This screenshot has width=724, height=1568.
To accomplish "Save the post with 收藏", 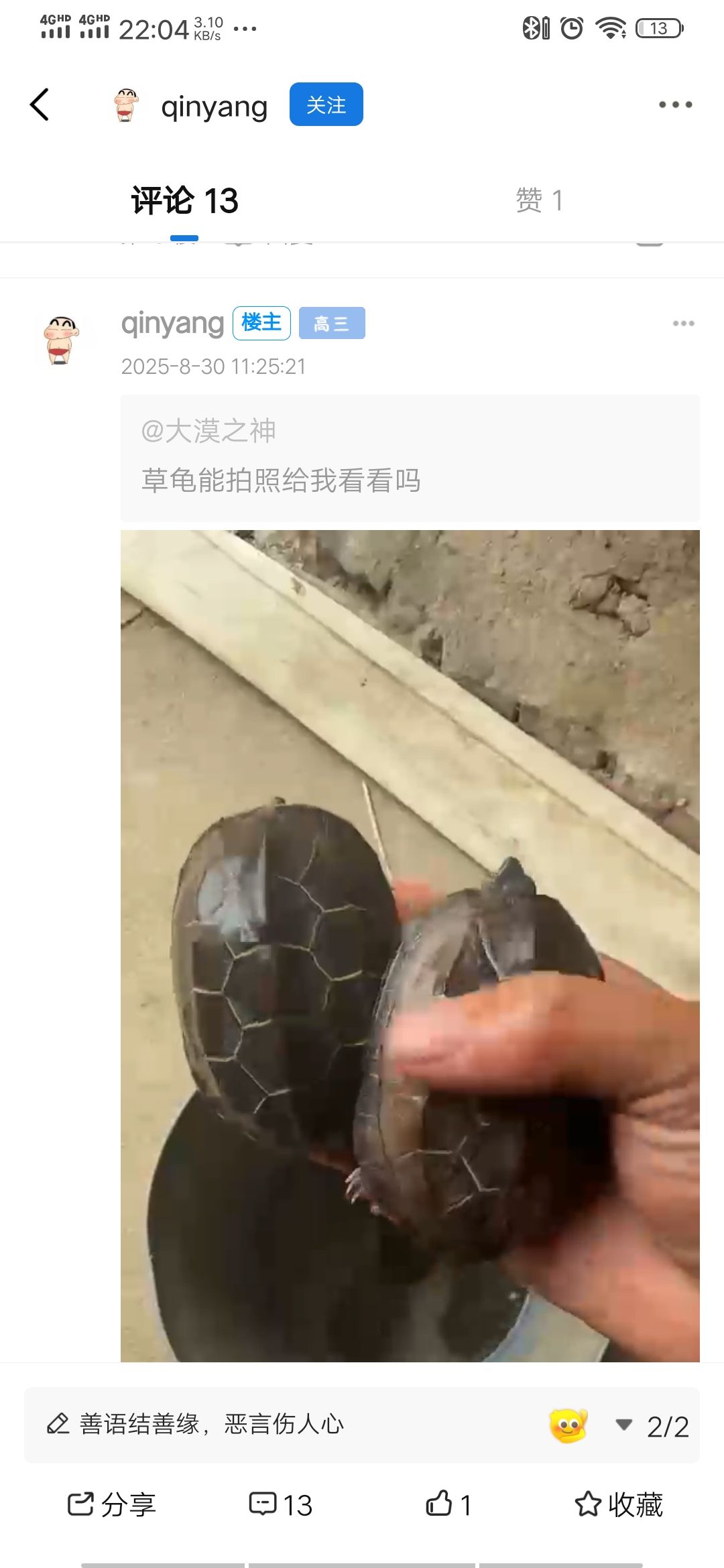I will (x=618, y=1504).
